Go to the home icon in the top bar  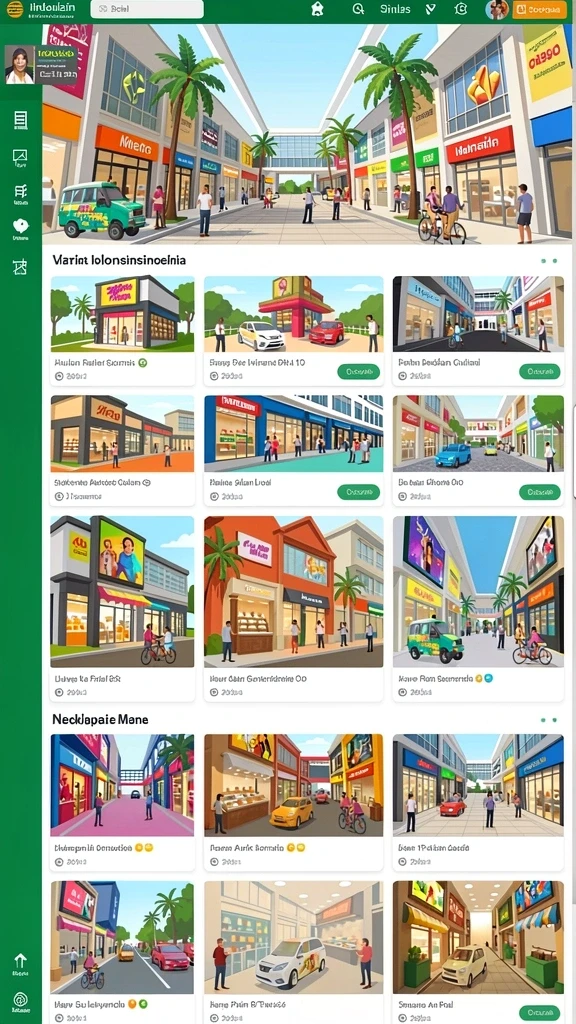[317, 9]
